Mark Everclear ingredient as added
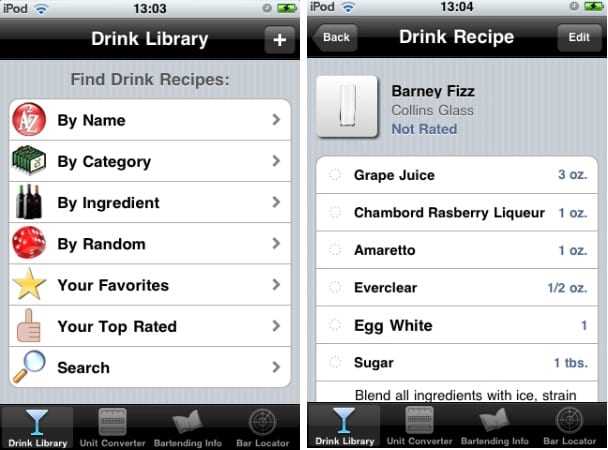 pos(334,288)
